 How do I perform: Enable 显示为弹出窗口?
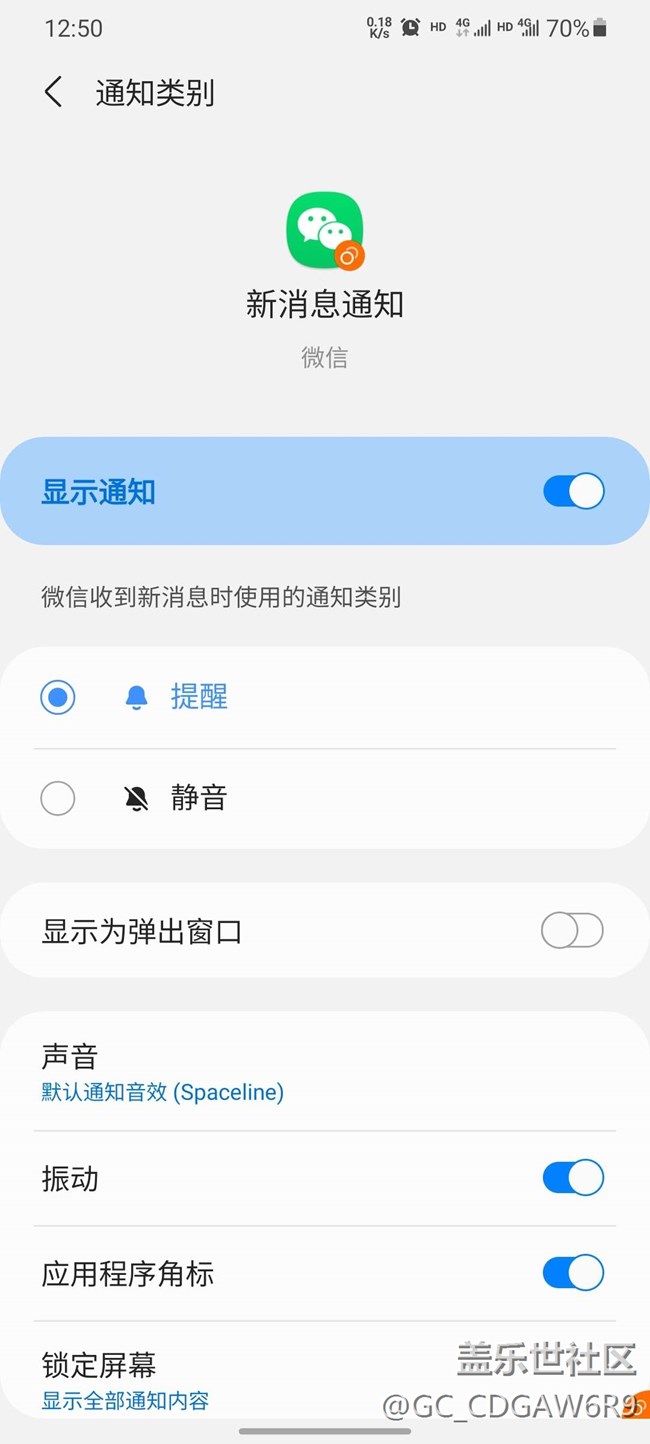pyautogui.click(x=572, y=931)
